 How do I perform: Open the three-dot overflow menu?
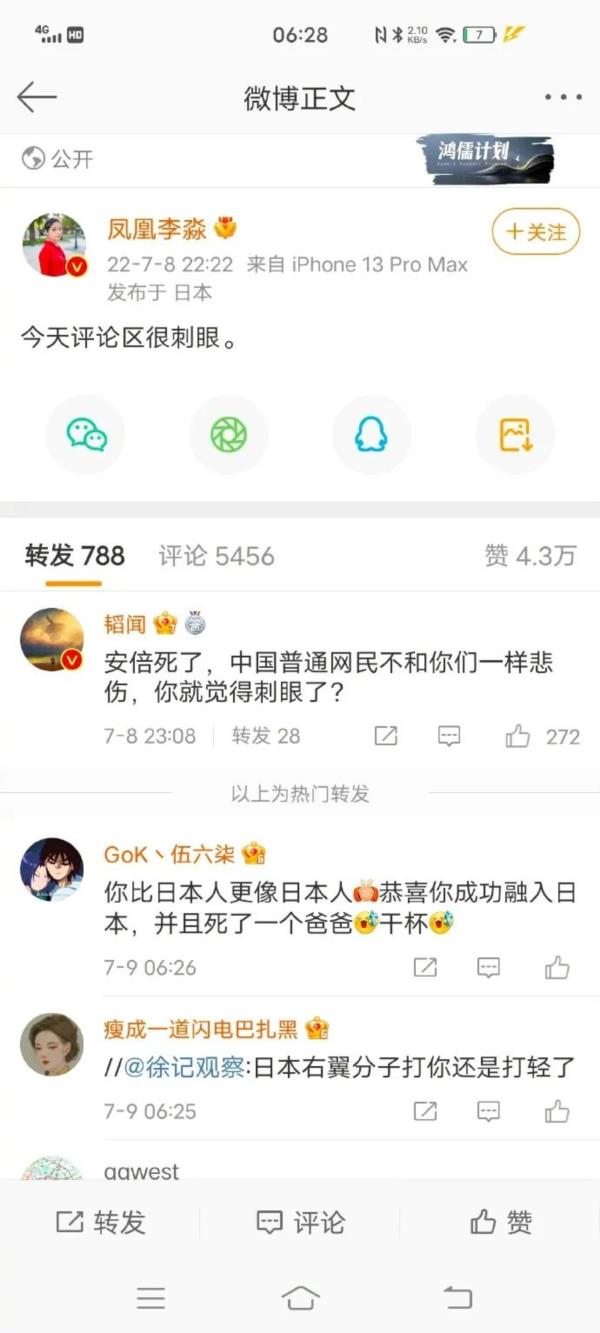[x=563, y=97]
